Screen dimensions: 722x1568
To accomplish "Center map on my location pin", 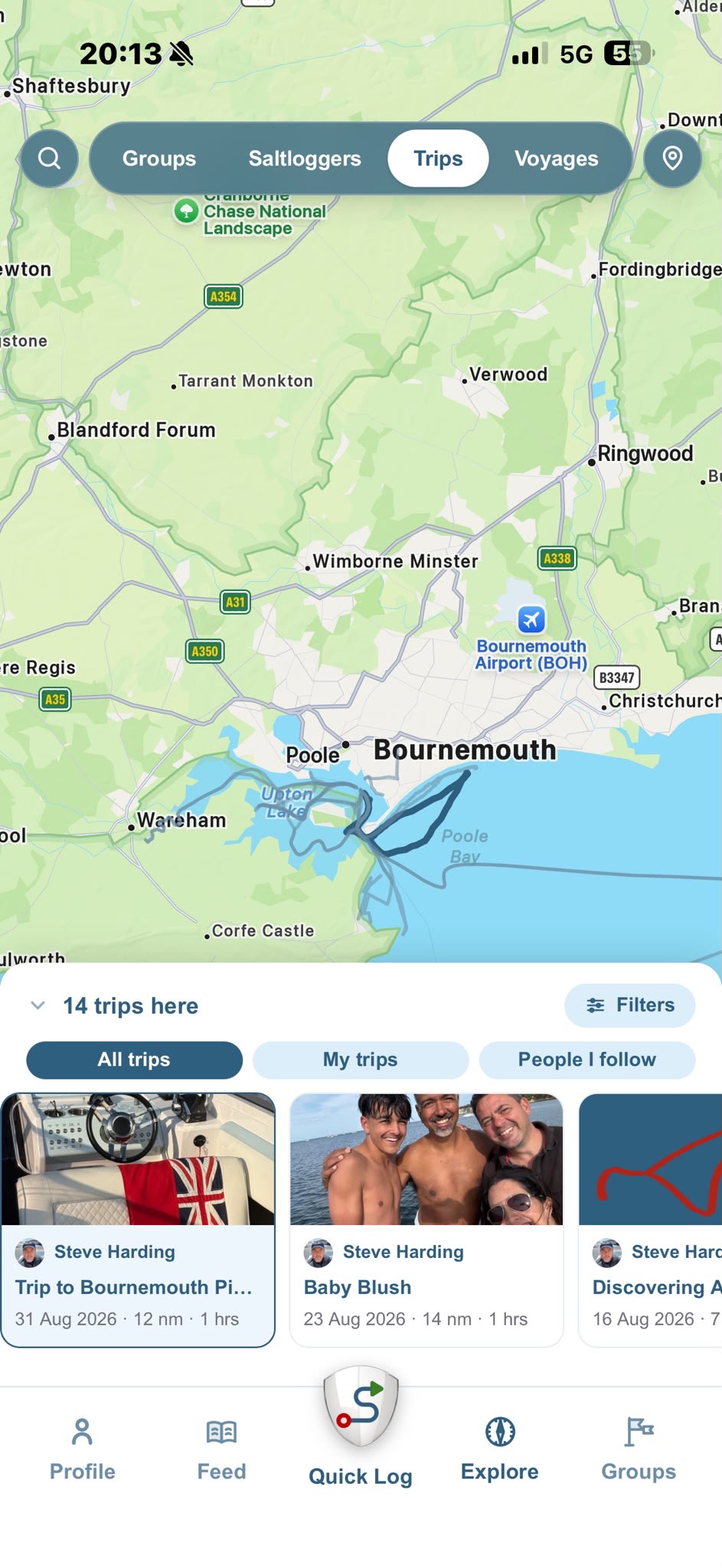I will click(x=672, y=158).
